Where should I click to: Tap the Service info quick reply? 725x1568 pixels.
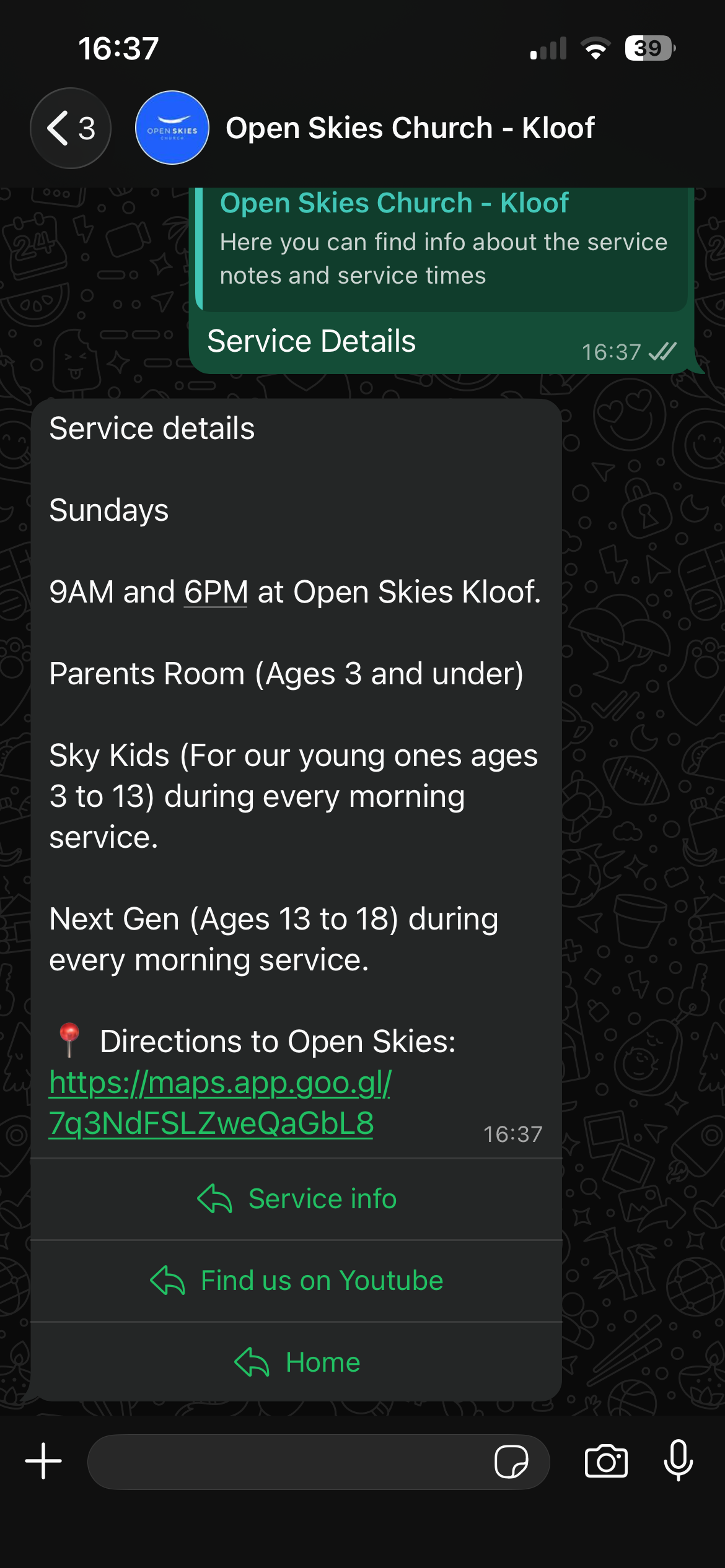click(x=297, y=1199)
